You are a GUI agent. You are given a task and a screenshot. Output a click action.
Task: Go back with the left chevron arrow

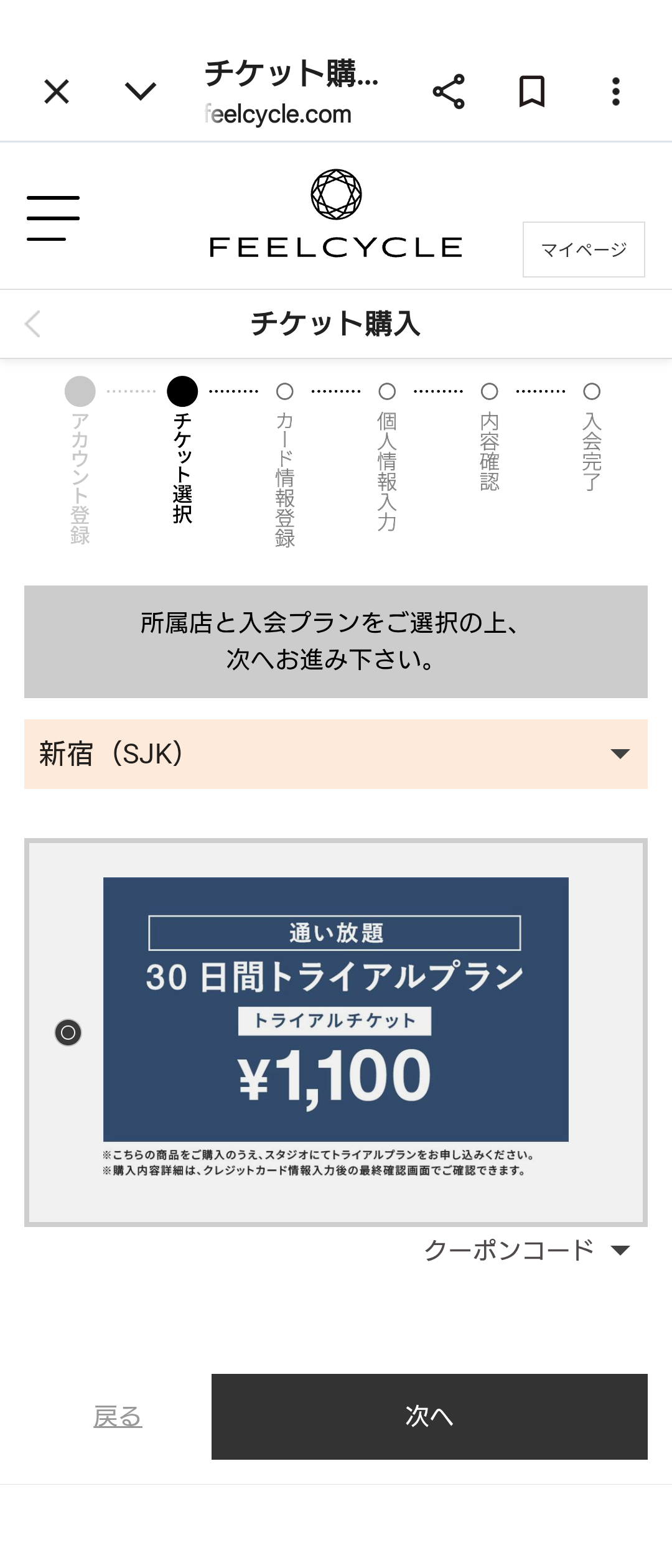pos(33,324)
